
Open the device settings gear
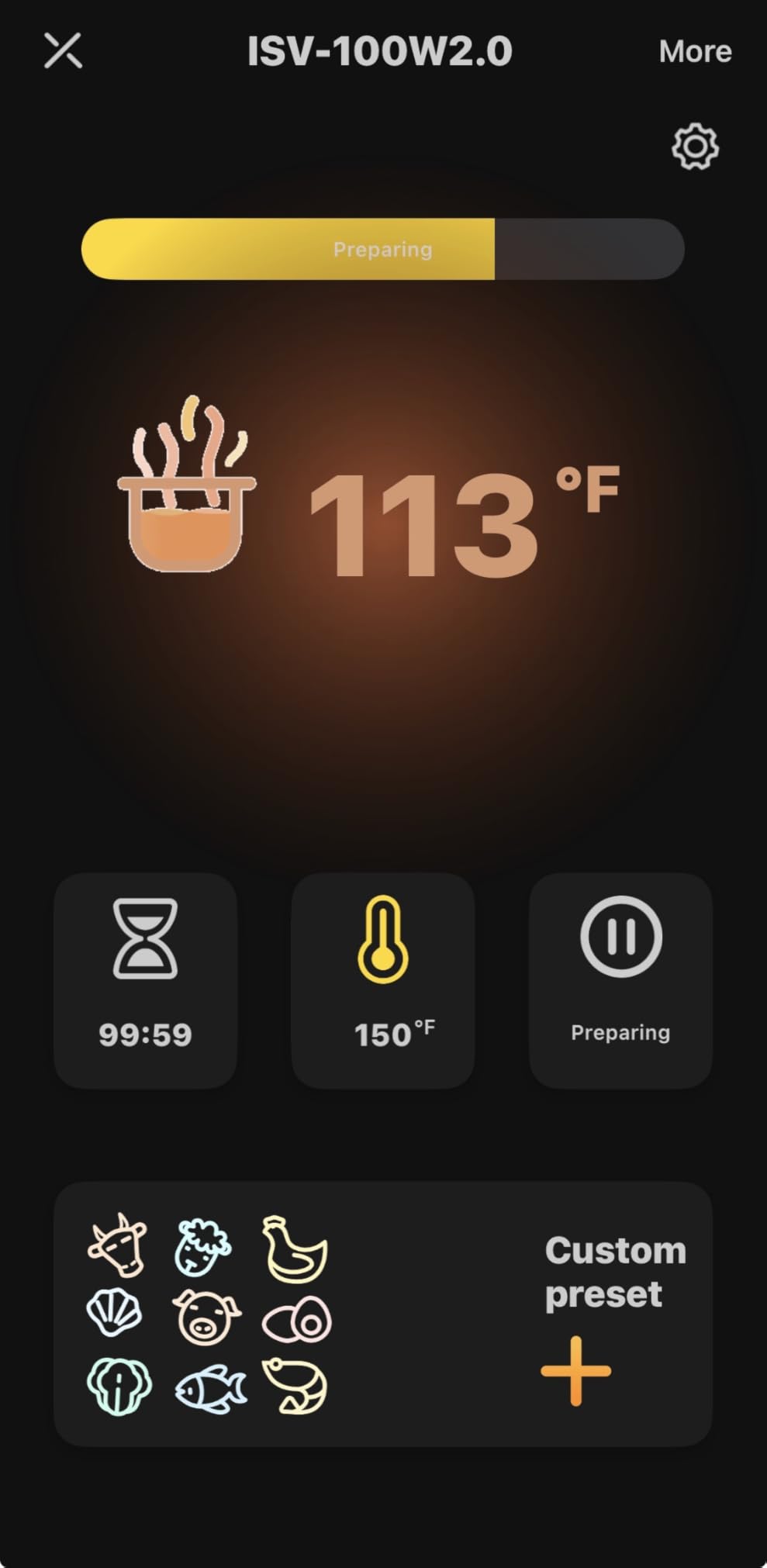click(x=694, y=148)
